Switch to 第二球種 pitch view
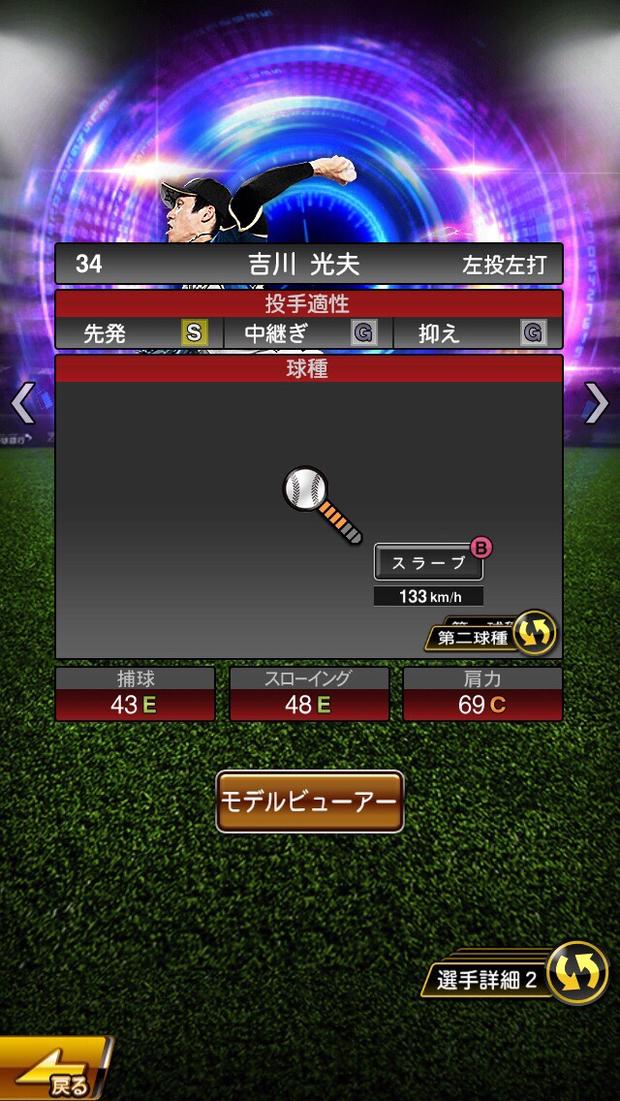This screenshot has height=1101, width=620. (x=492, y=636)
